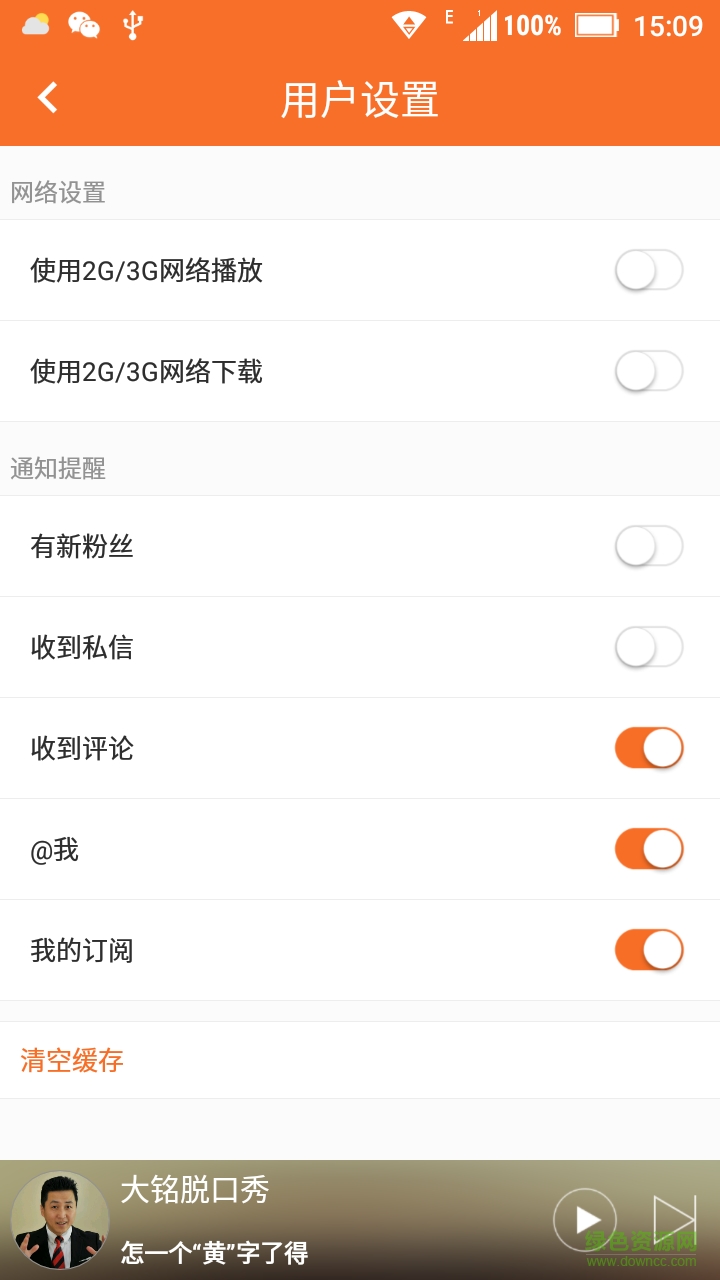Disable 我的订阅 subscription notifications
Screen dimensions: 720x1280
[x=647, y=950]
